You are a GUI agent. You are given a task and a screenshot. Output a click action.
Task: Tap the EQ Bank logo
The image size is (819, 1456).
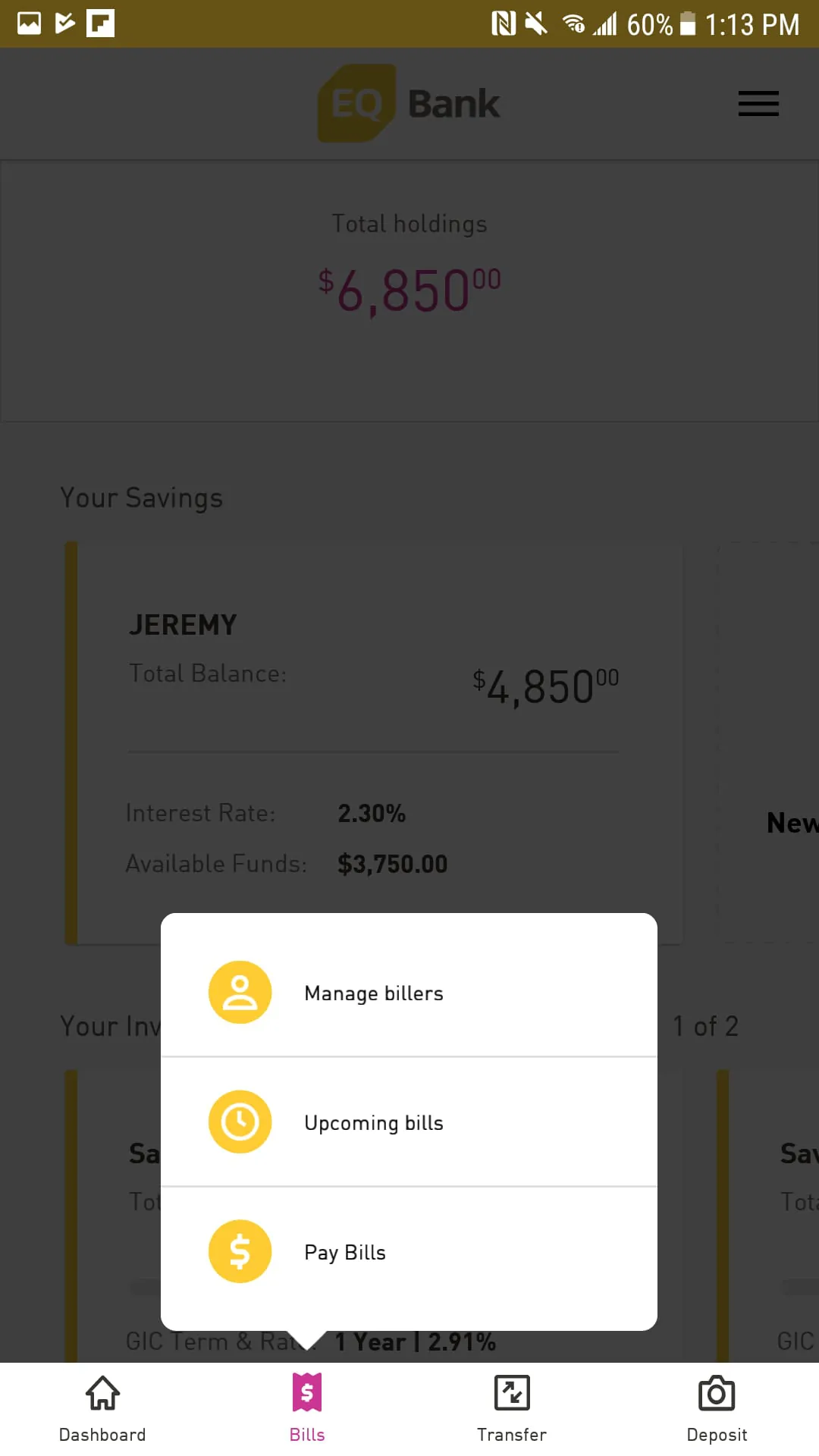(408, 103)
